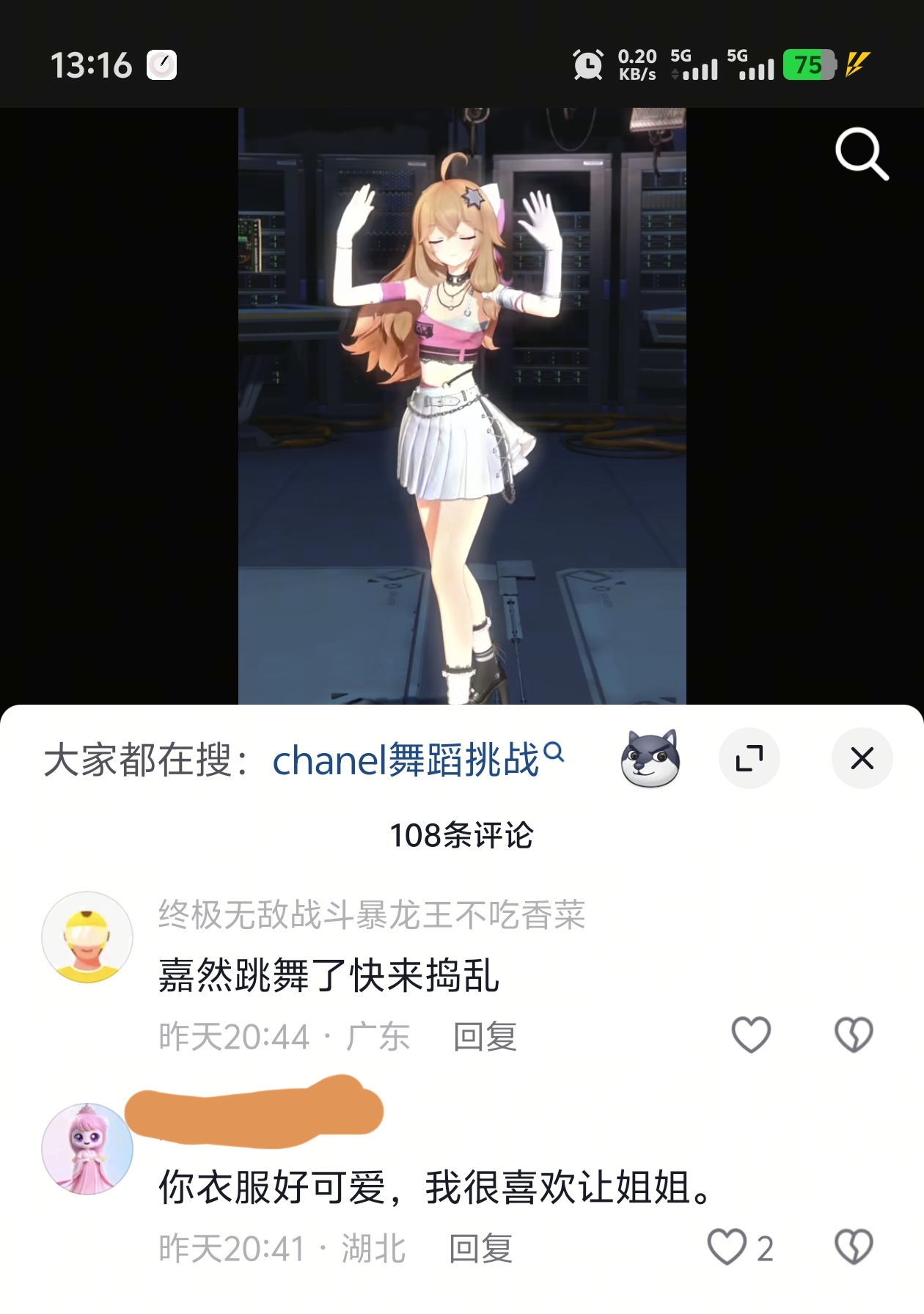Close the comments panel
Viewport: 924px width, 1314px height.
(x=862, y=758)
